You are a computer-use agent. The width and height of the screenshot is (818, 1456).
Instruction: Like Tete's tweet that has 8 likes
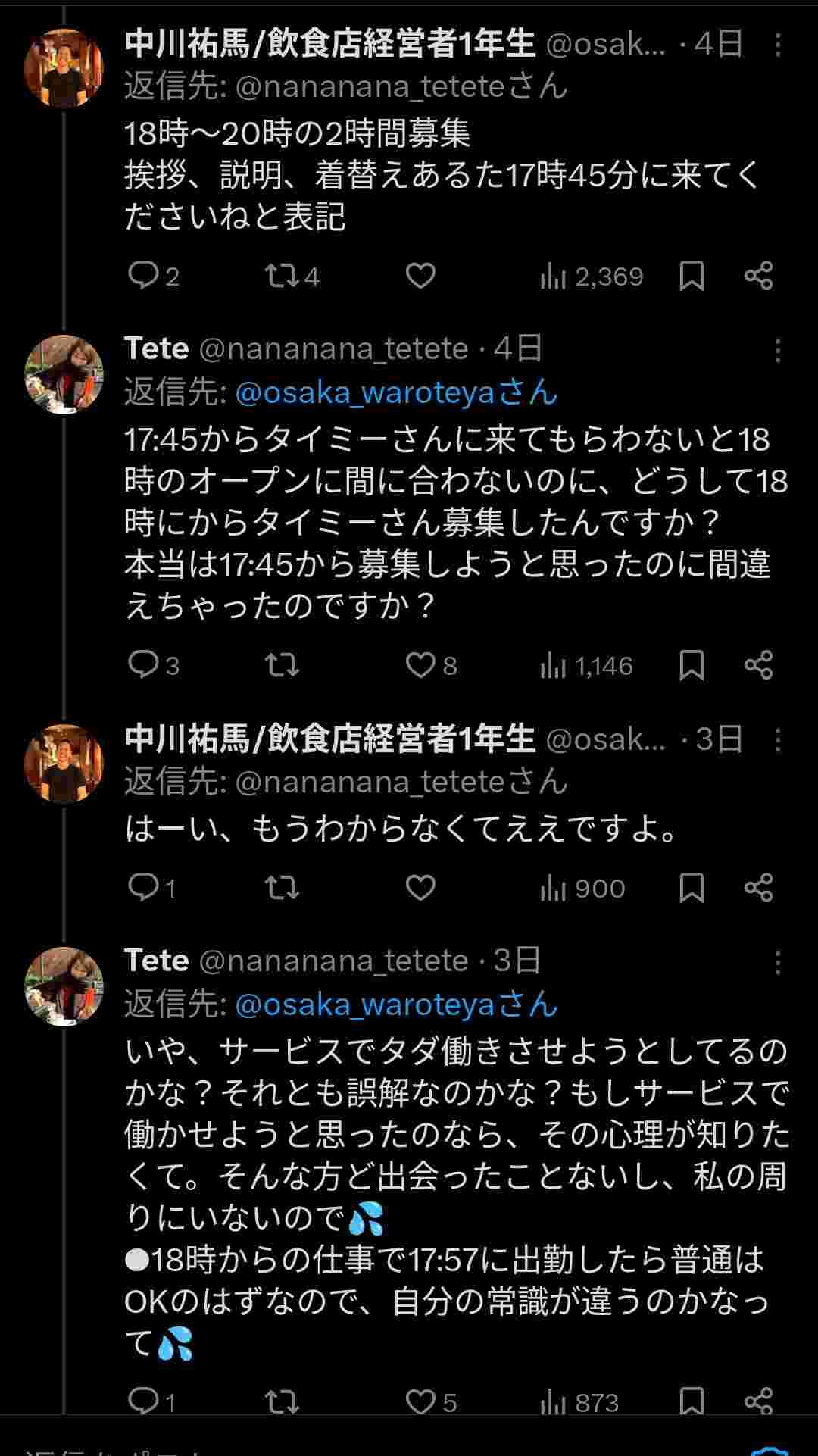pos(420,665)
